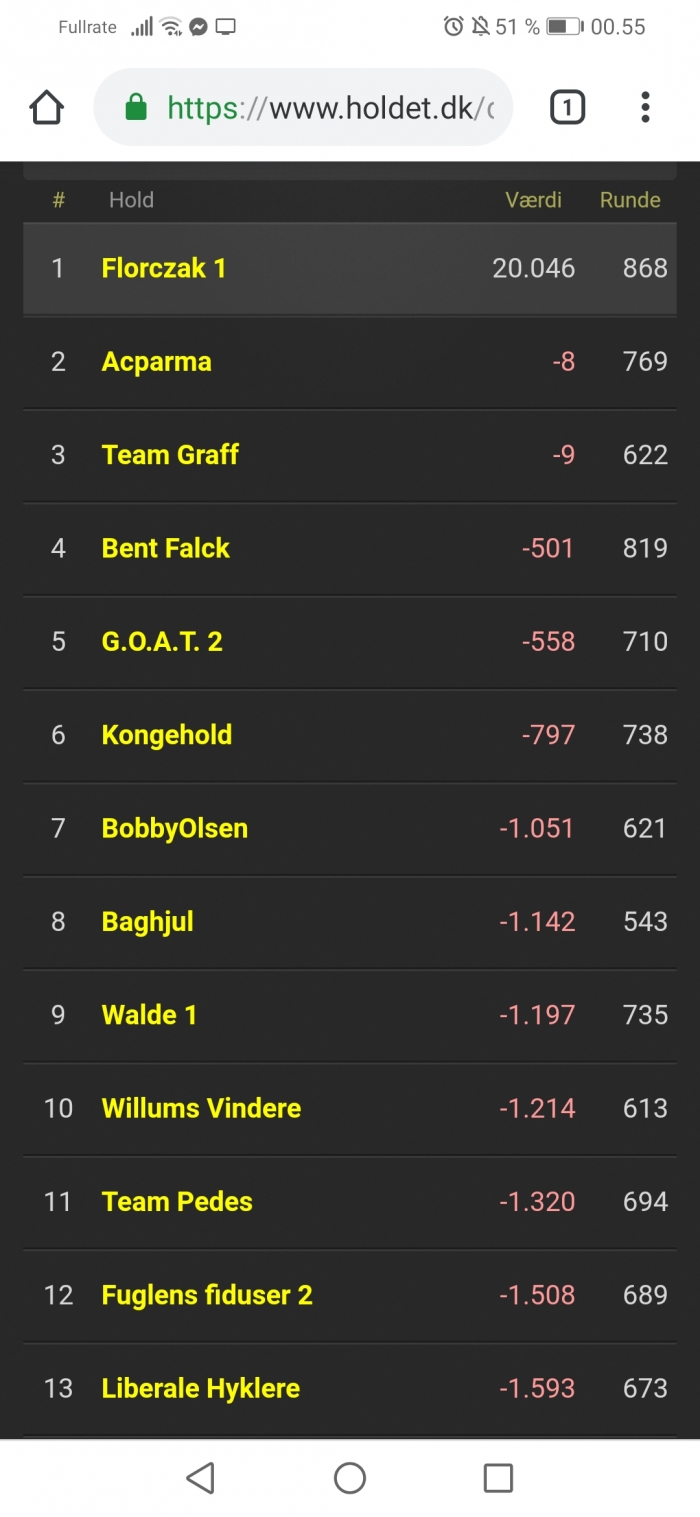
Task: Select team Walde 1
Action: (x=149, y=1015)
